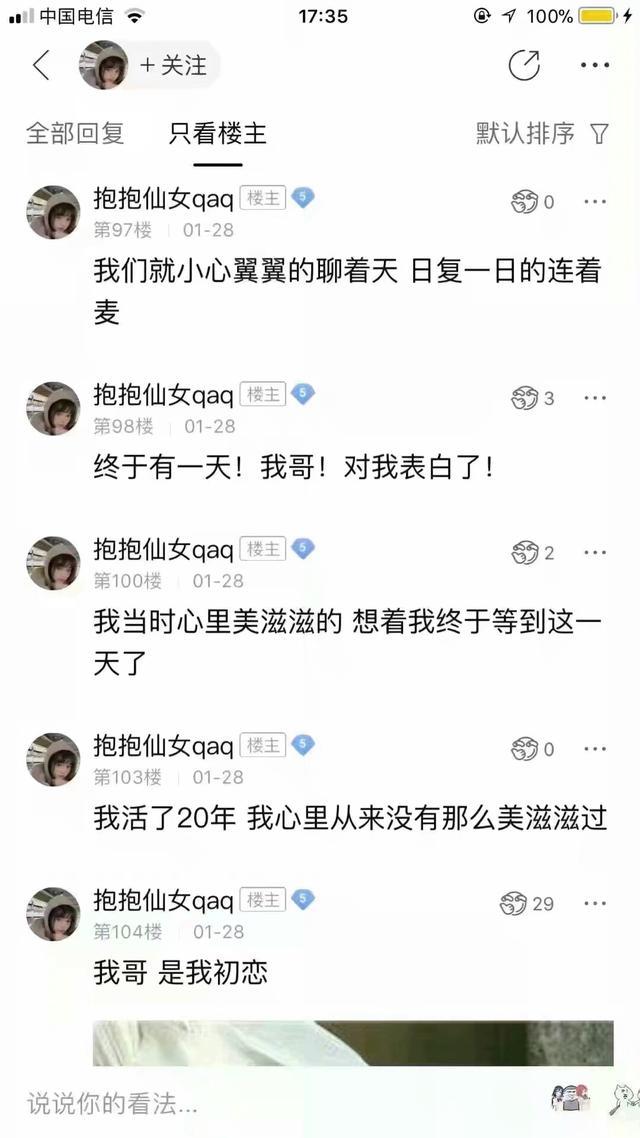Open the emoji sticker picker beside comment box
The image size is (640, 1138).
coord(568,1099)
